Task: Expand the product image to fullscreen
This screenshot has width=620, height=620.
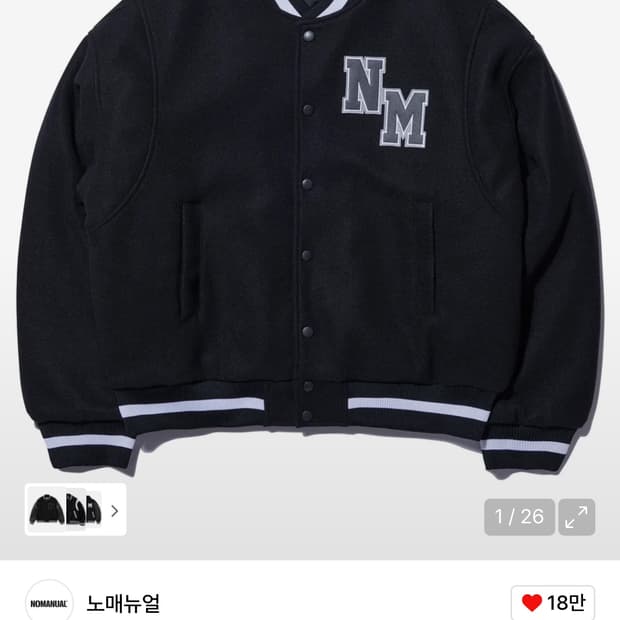Action: (x=576, y=517)
